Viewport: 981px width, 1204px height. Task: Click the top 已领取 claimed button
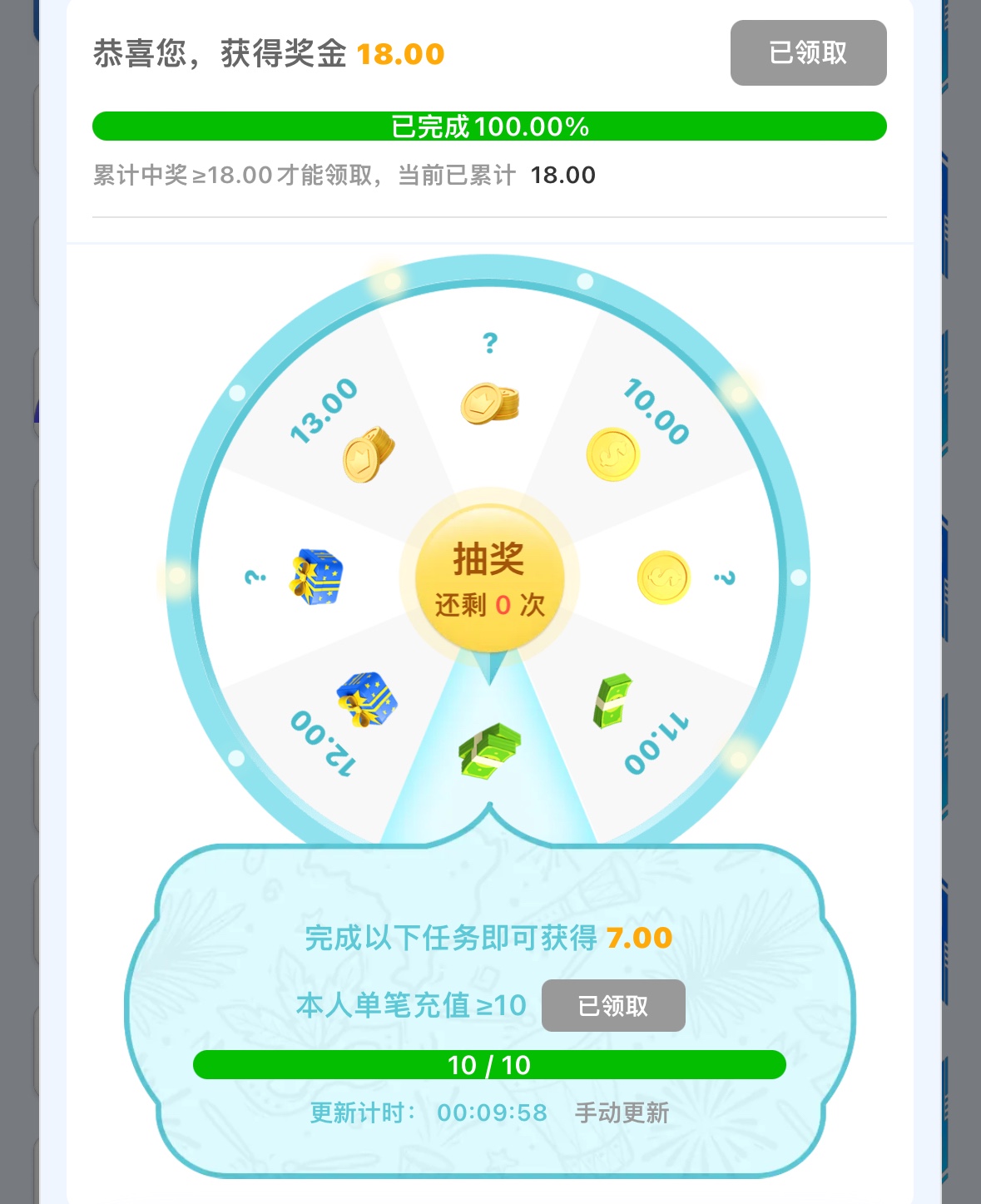(x=807, y=52)
